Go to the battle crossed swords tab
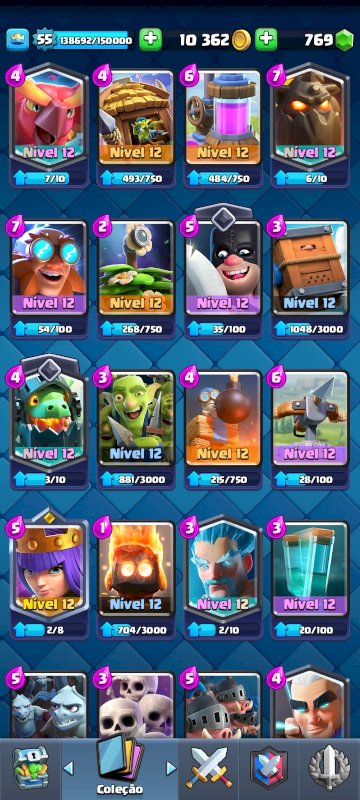 coord(209,769)
